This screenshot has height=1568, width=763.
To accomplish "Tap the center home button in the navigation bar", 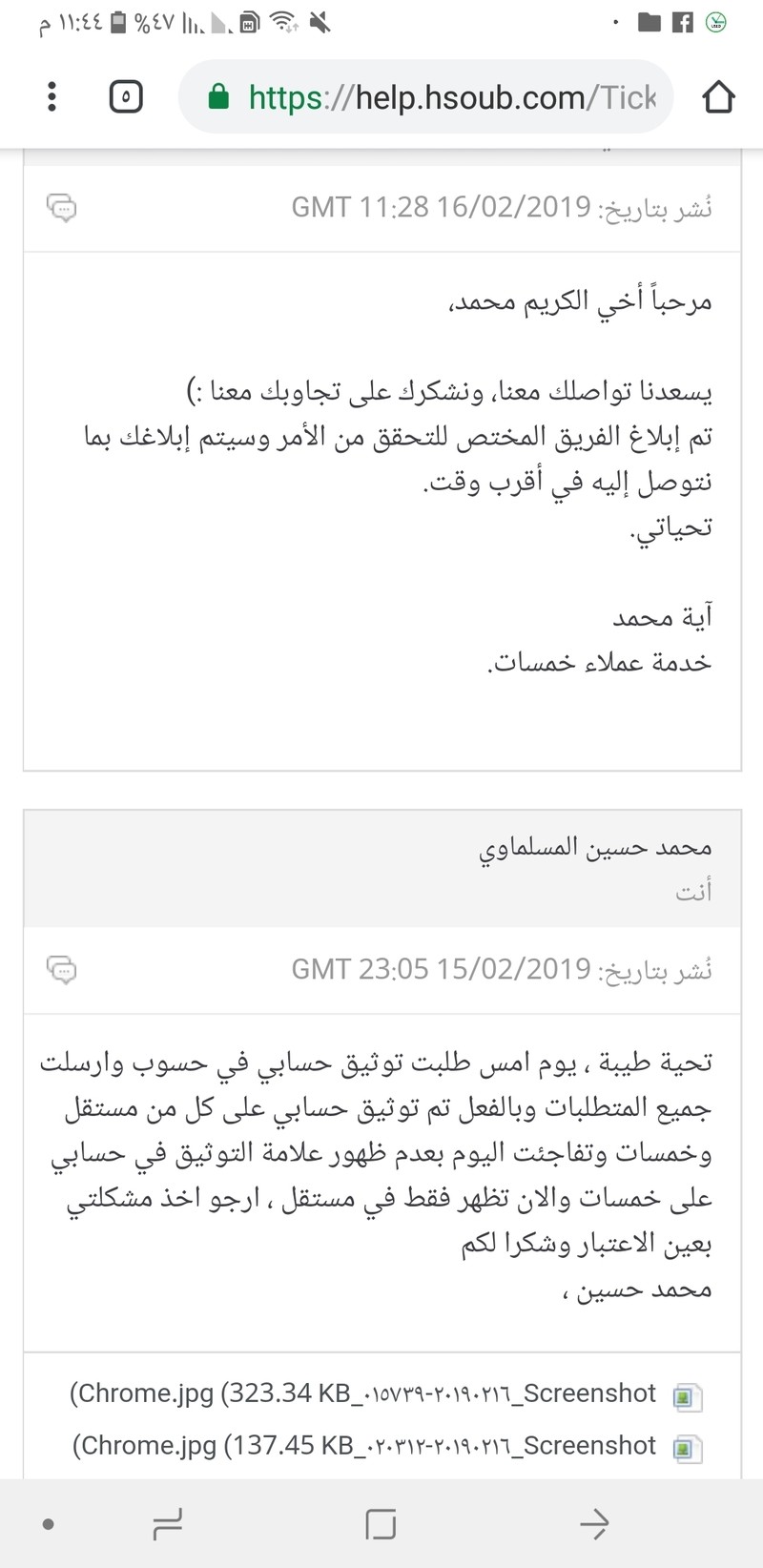I will coord(381,1525).
